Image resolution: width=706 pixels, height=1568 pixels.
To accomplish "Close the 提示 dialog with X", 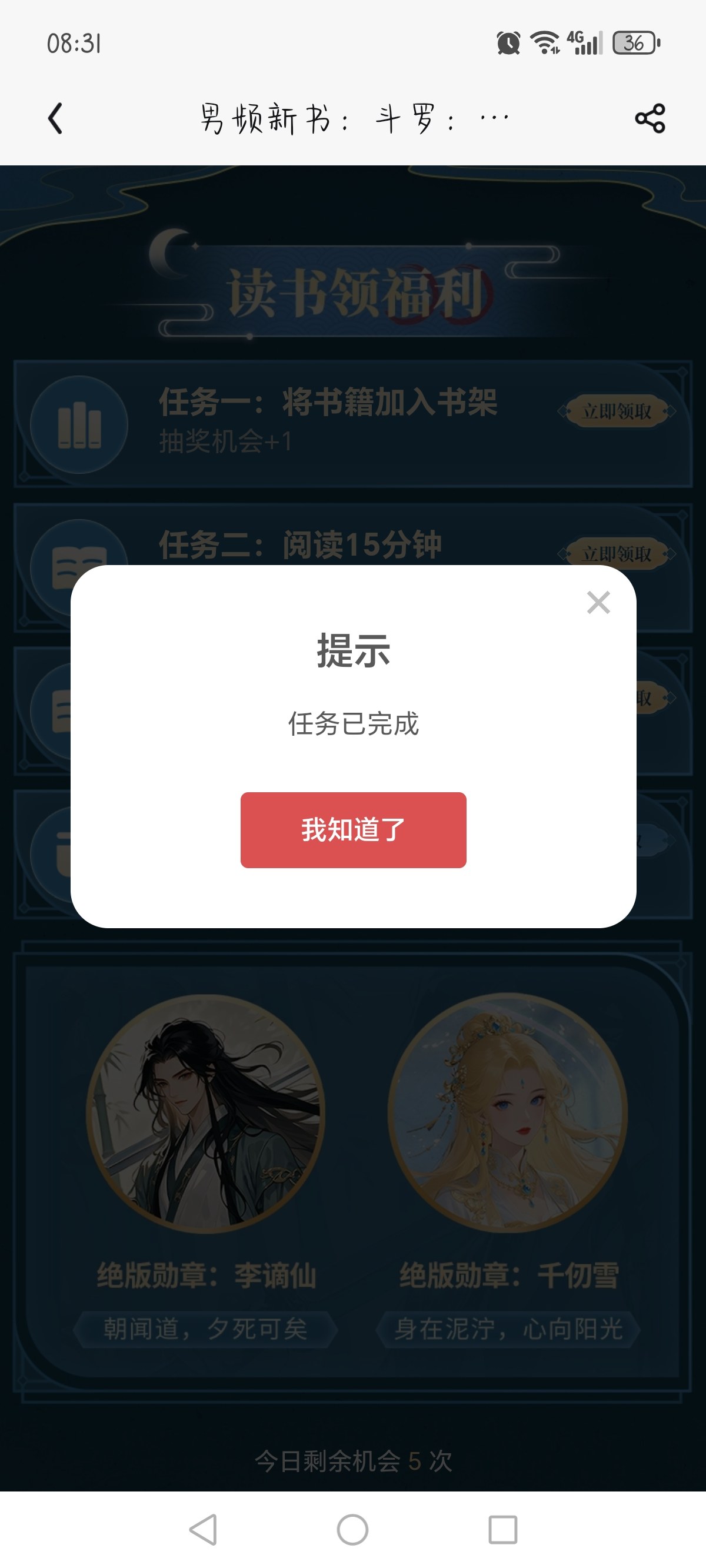I will (598, 603).
